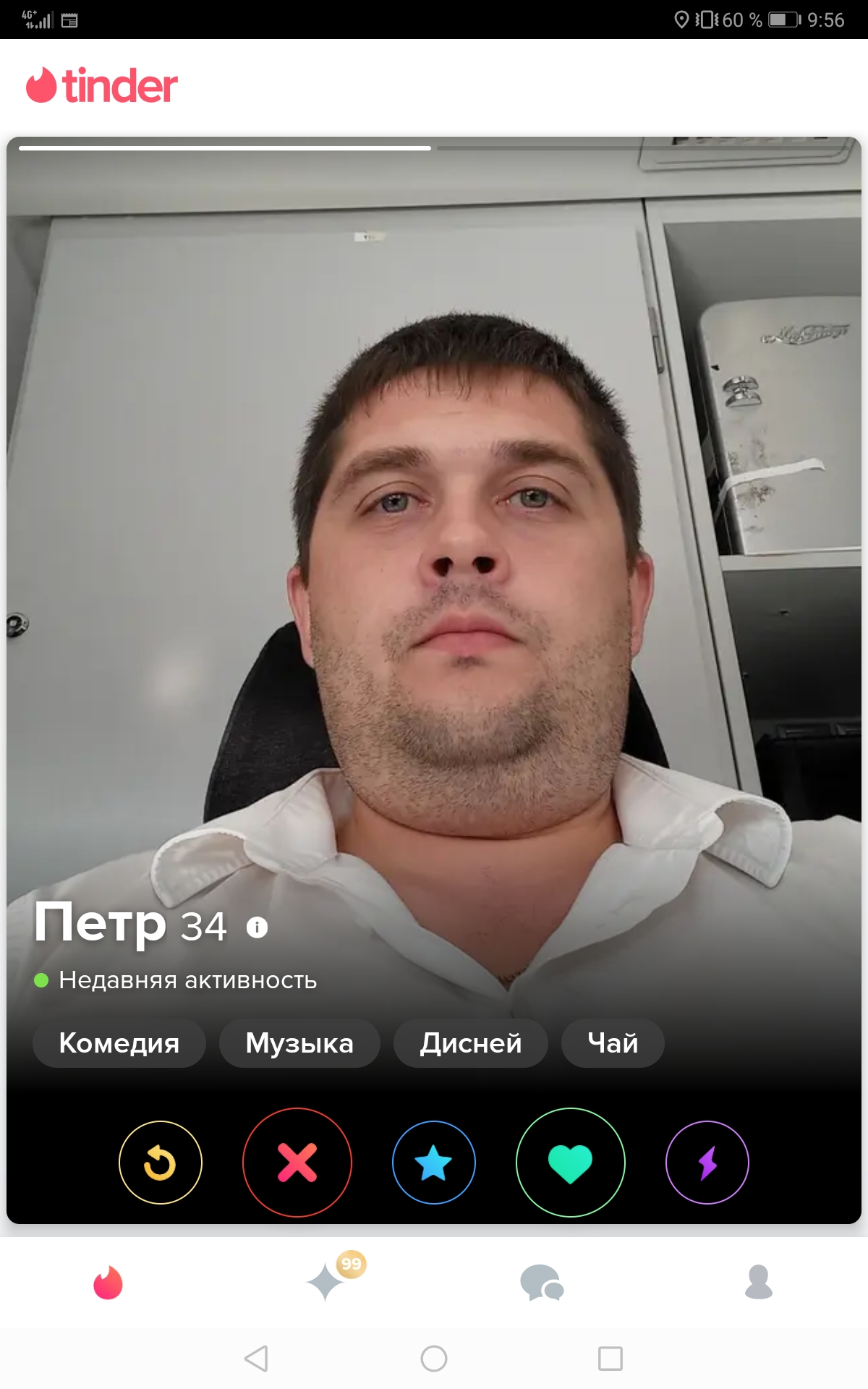The width and height of the screenshot is (868, 1389).
Task: Tap the Чай interest chip
Action: pos(613,1043)
